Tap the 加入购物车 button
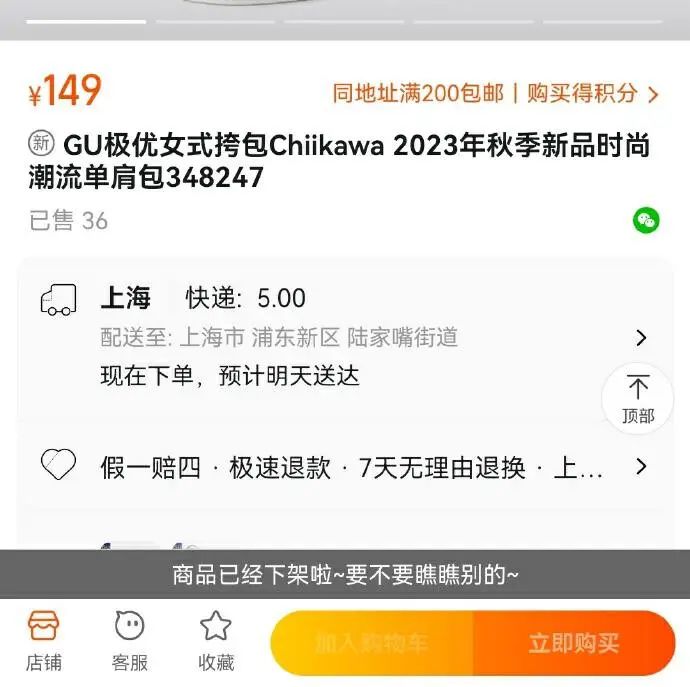The height and width of the screenshot is (687, 690). (x=371, y=643)
